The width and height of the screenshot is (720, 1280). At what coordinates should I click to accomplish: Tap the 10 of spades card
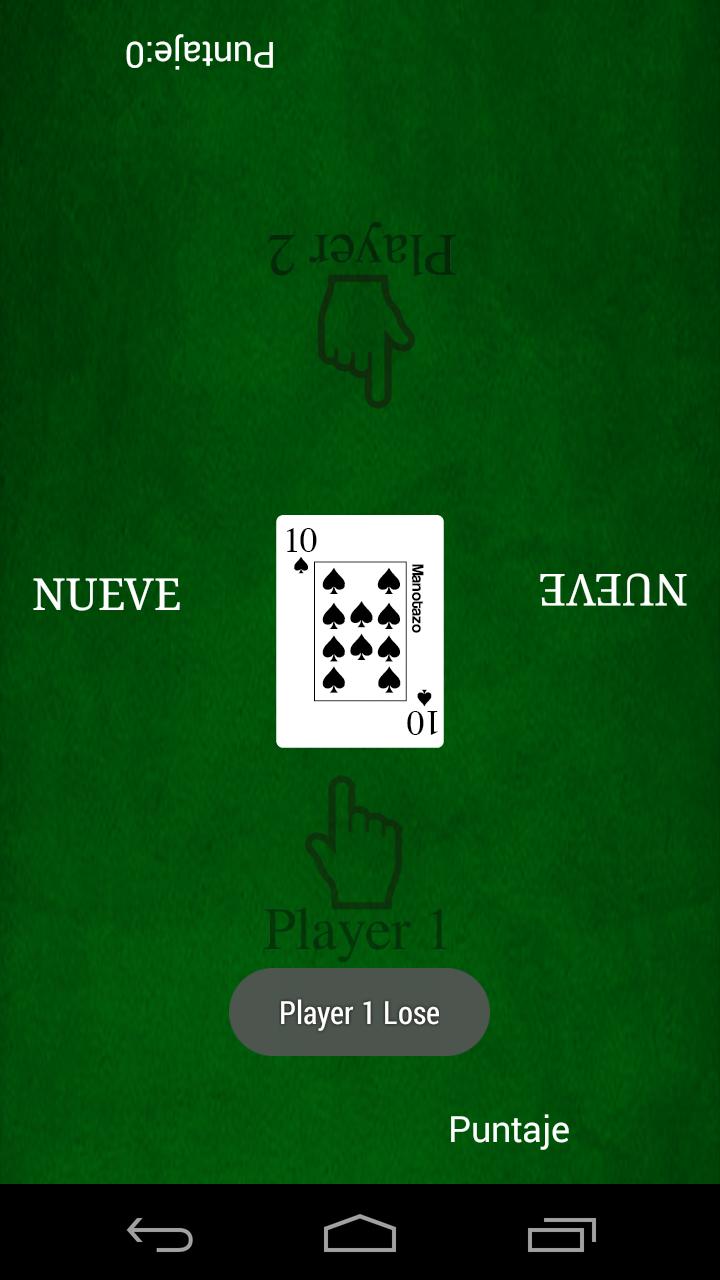[360, 631]
